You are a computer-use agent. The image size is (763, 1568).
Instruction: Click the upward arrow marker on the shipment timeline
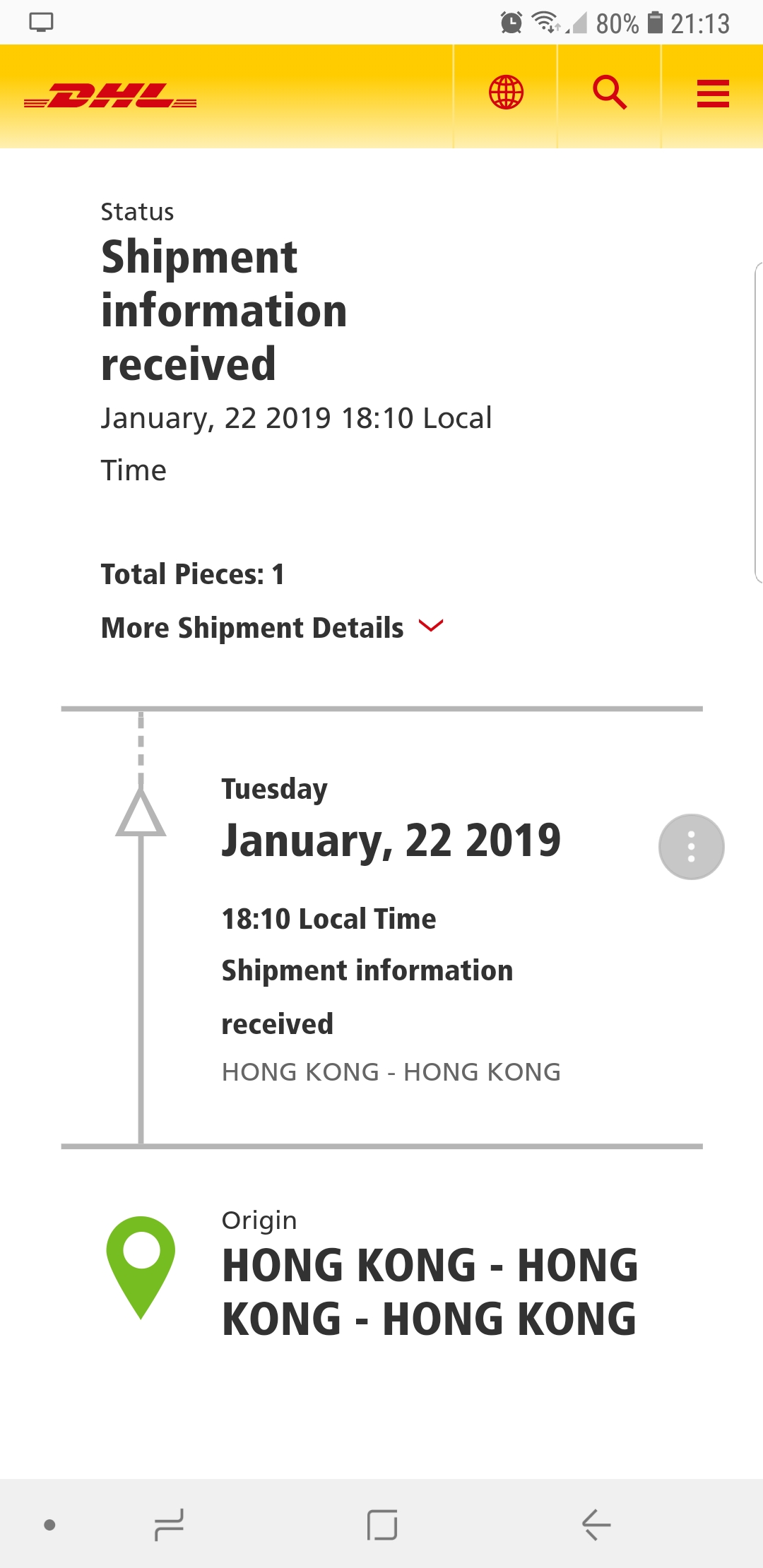(x=141, y=819)
